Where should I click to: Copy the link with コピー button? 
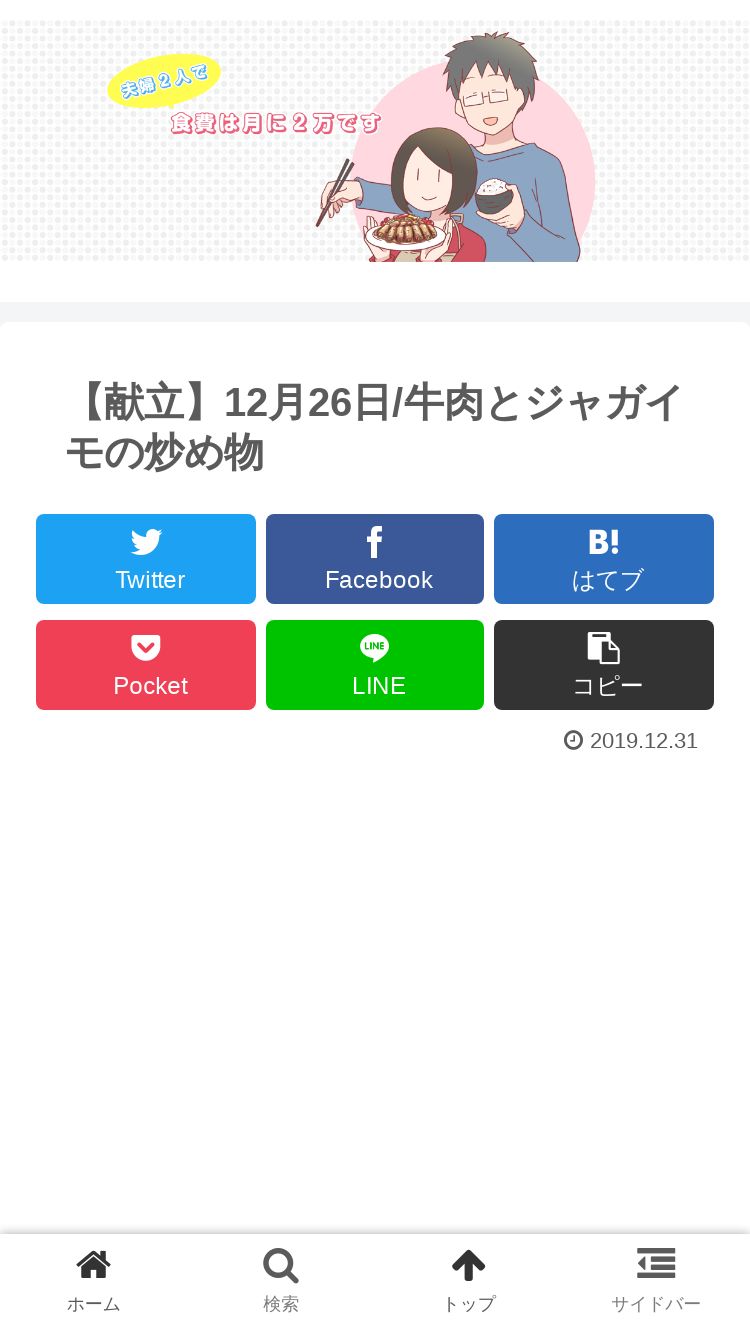[604, 665]
